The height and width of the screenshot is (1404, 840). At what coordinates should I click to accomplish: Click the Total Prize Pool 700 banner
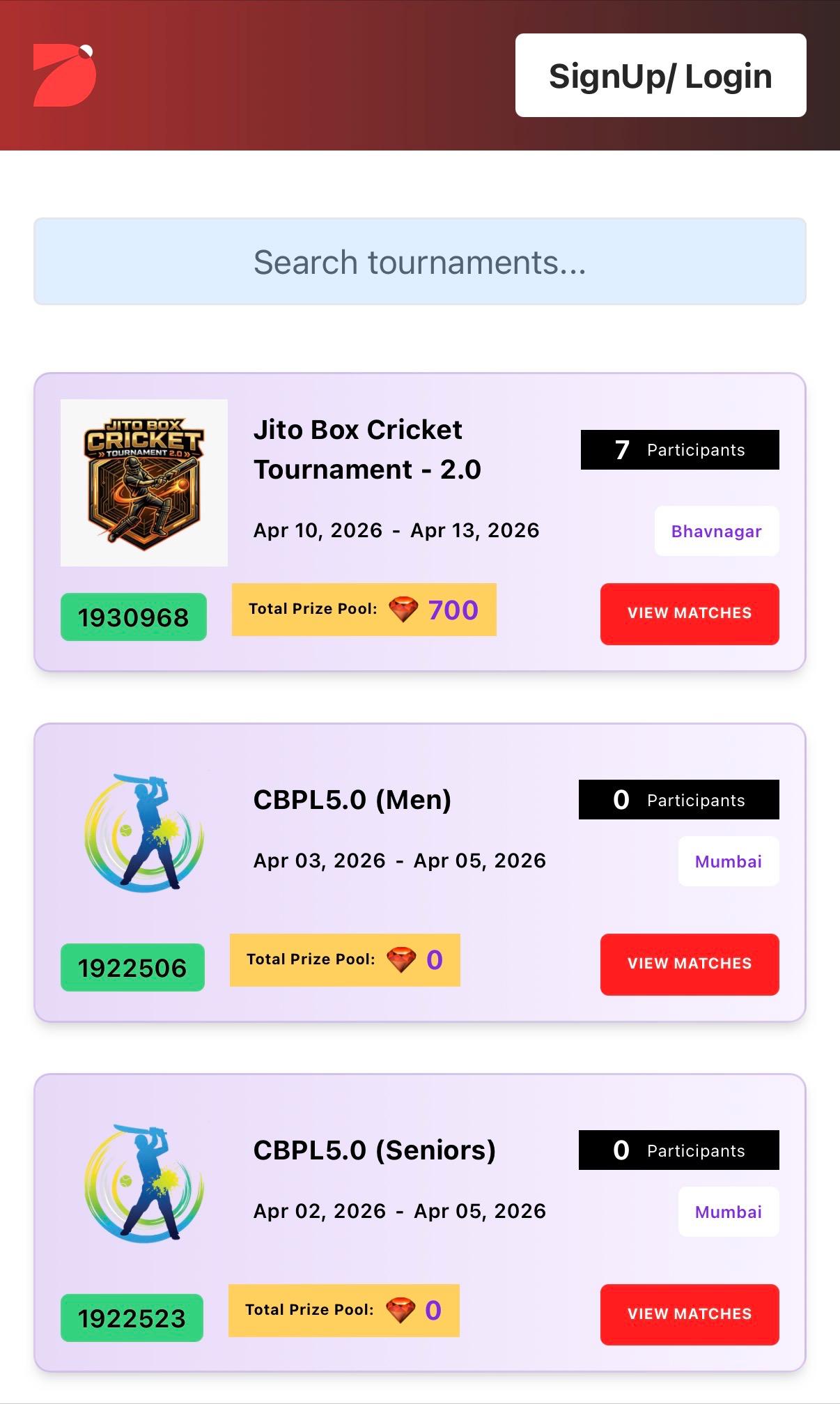(x=364, y=608)
